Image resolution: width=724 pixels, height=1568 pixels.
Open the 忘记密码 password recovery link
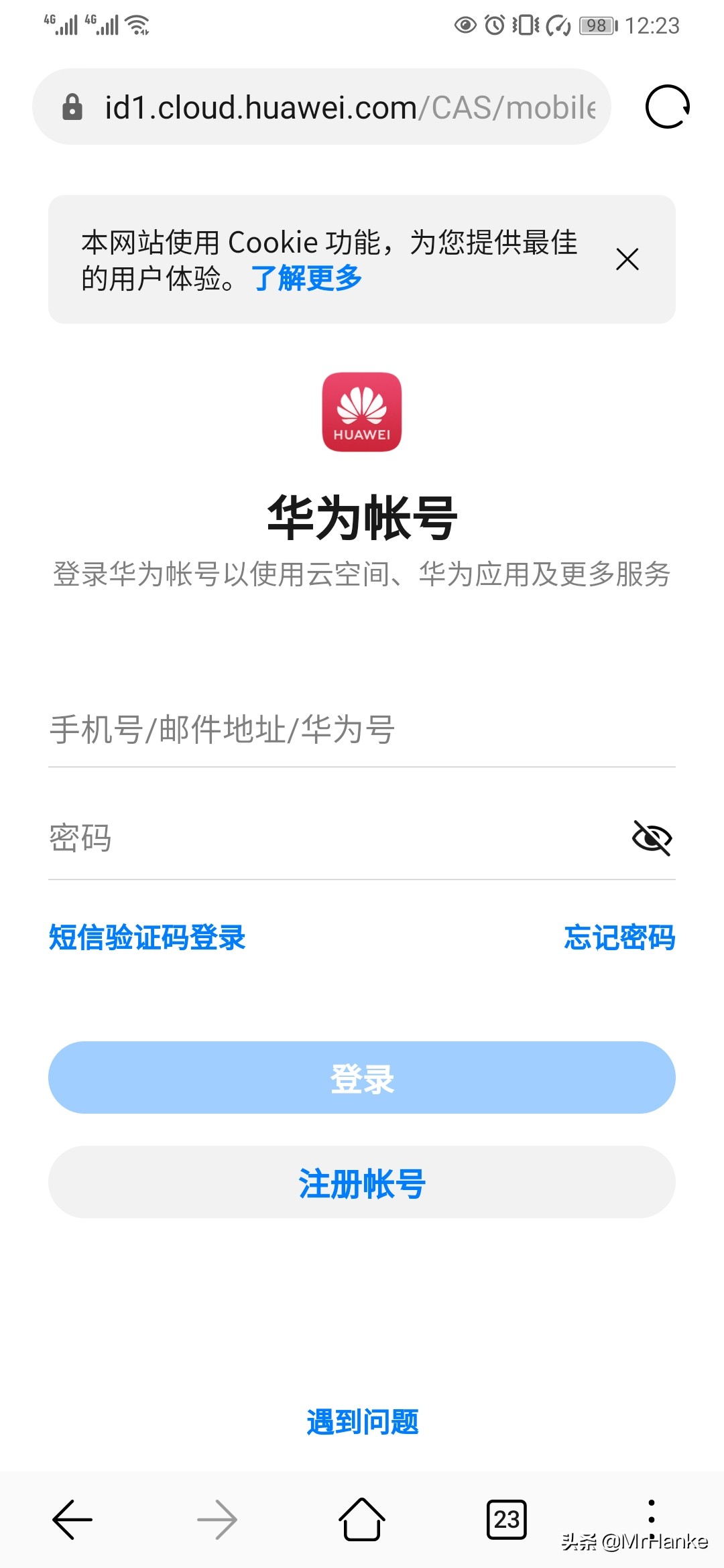click(619, 938)
